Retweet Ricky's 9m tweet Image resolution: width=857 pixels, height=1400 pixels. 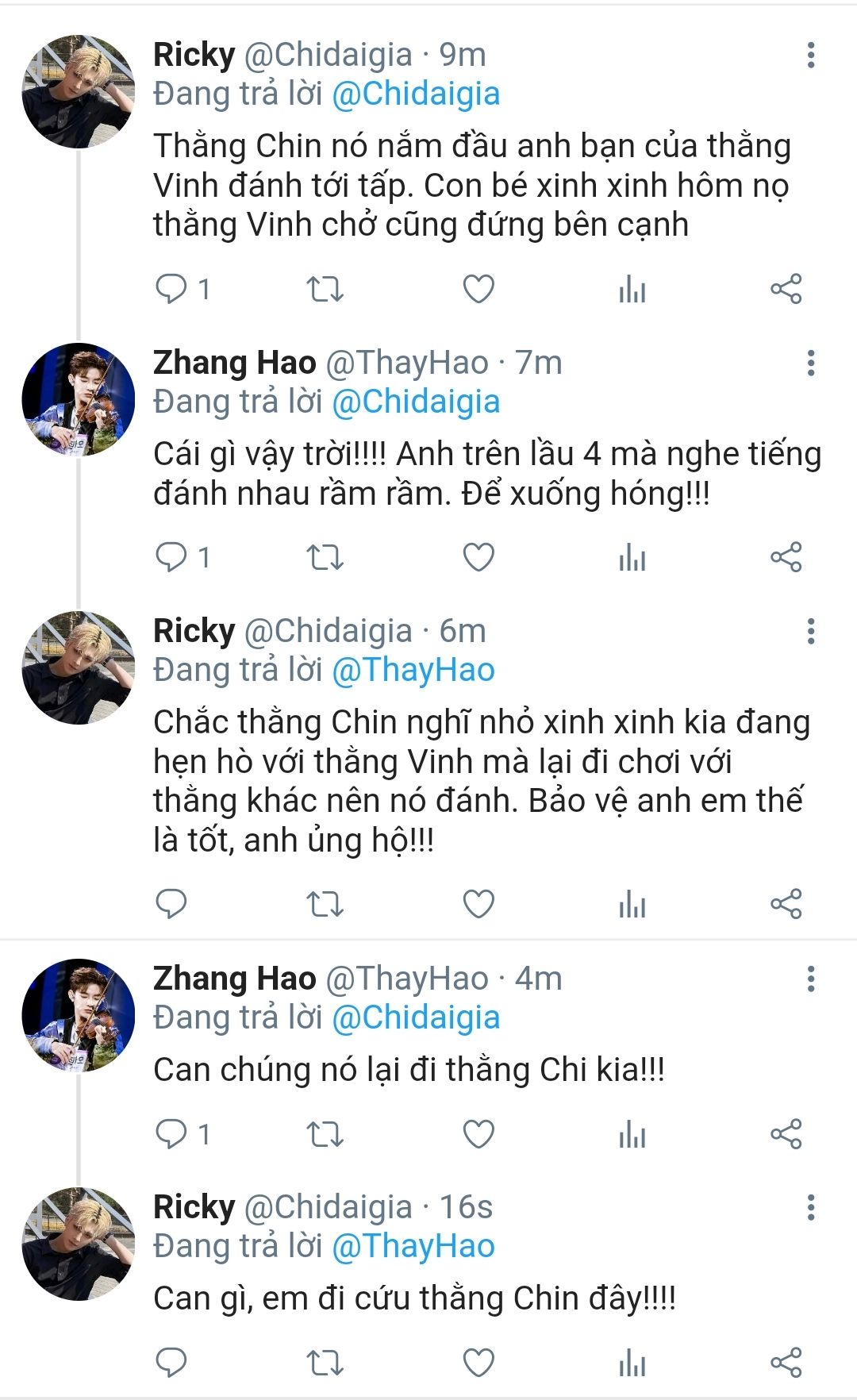325,289
